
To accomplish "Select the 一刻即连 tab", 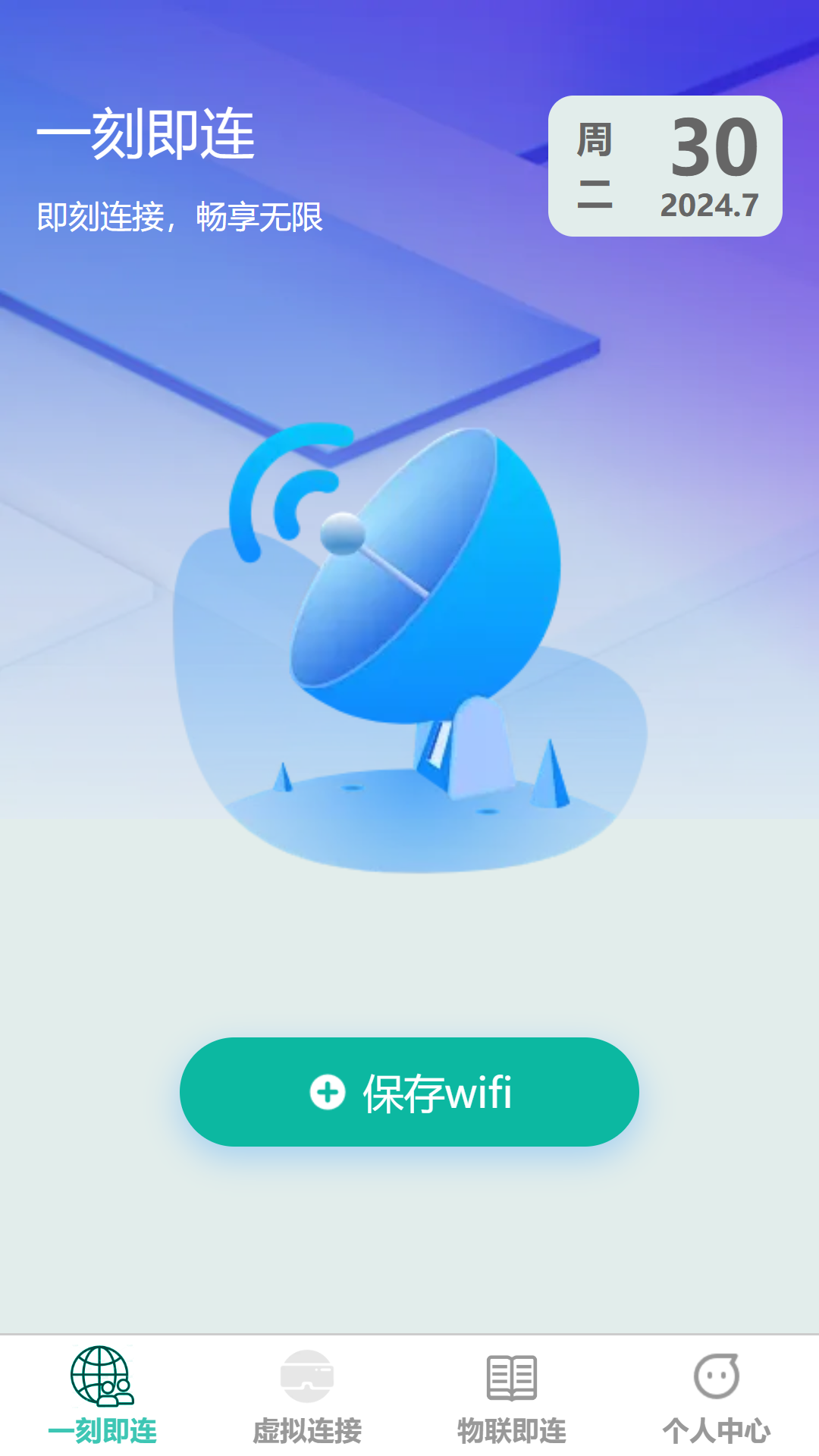I will (102, 1397).
